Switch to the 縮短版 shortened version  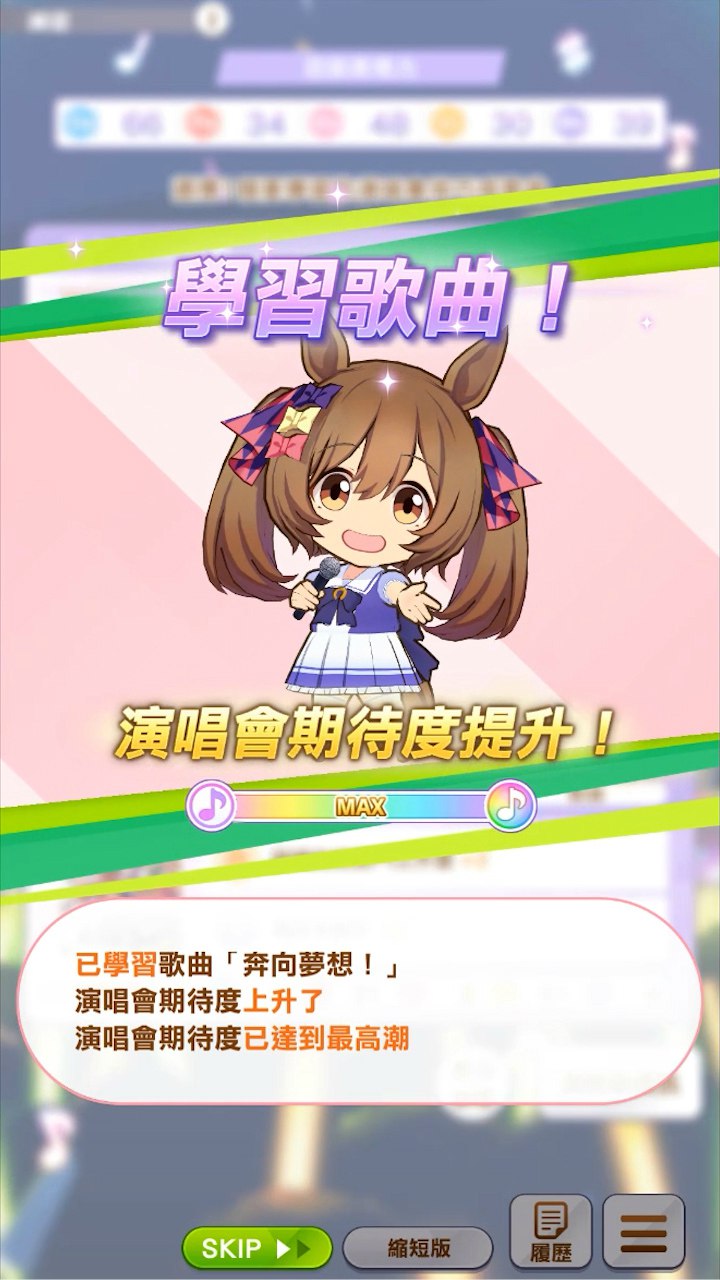pos(418,1248)
